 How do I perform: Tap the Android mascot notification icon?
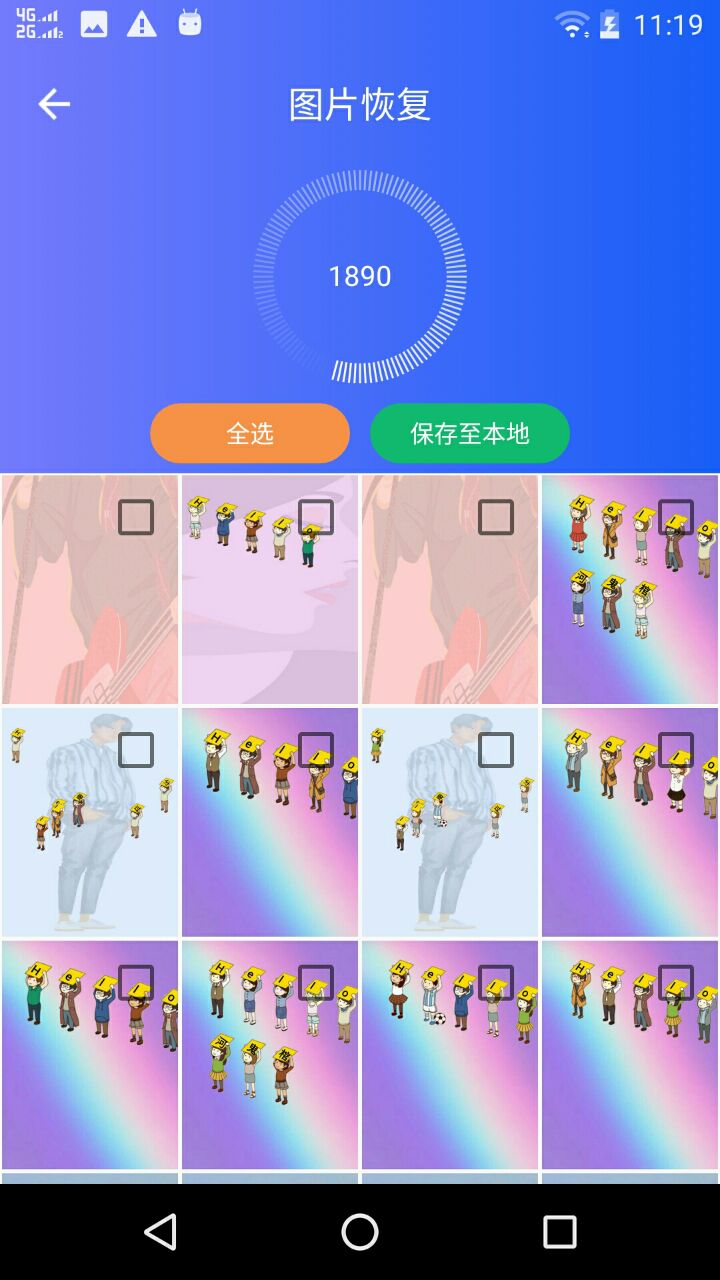click(x=189, y=24)
